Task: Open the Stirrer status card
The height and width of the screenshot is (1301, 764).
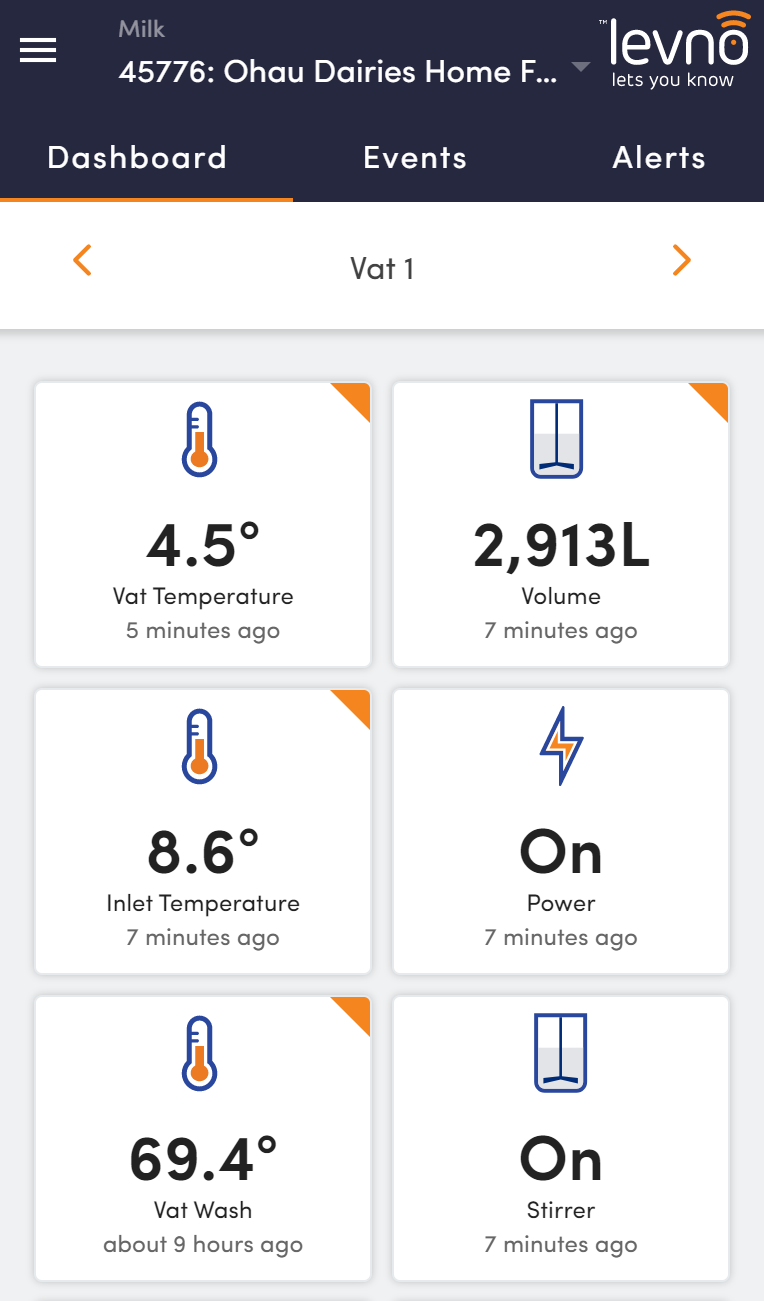Action: coord(561,1138)
